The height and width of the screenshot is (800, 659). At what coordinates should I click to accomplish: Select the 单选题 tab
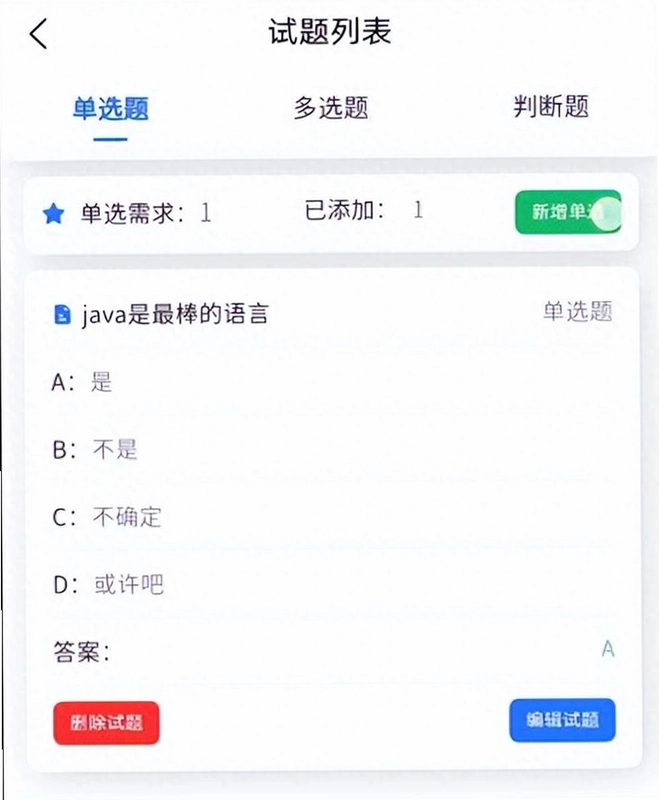111,109
